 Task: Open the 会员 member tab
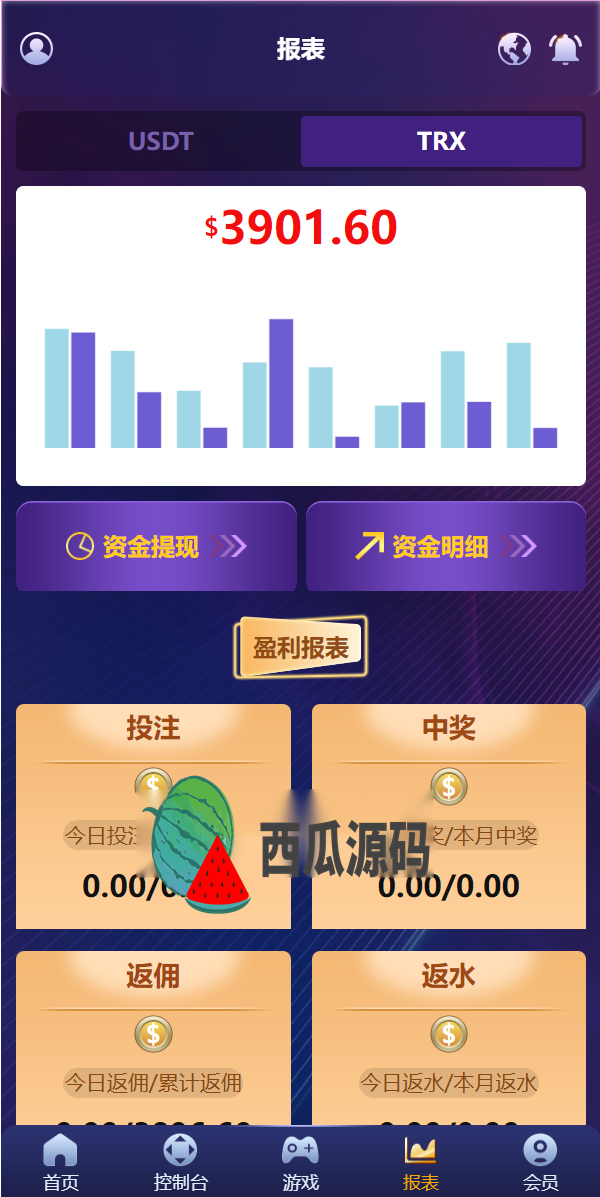[540, 1163]
